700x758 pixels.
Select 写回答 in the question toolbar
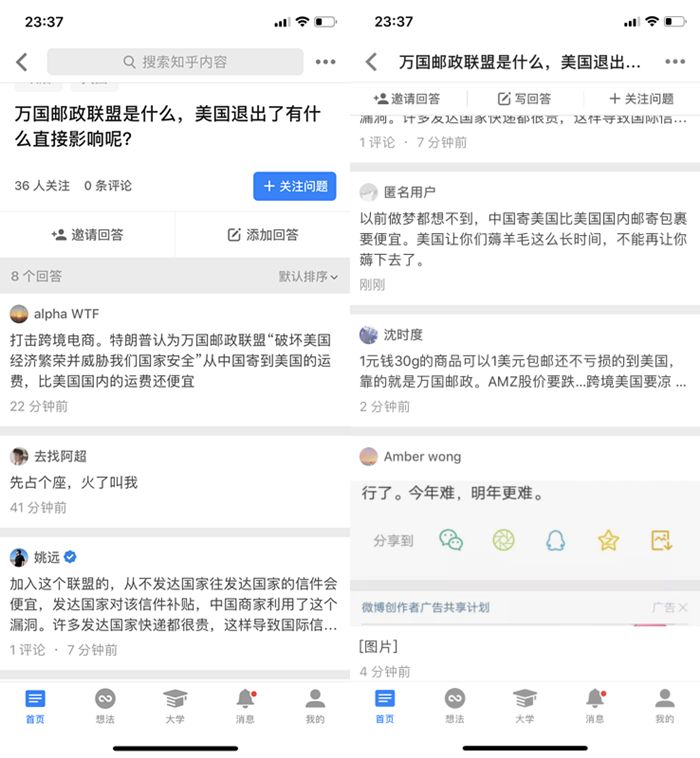(x=524, y=99)
